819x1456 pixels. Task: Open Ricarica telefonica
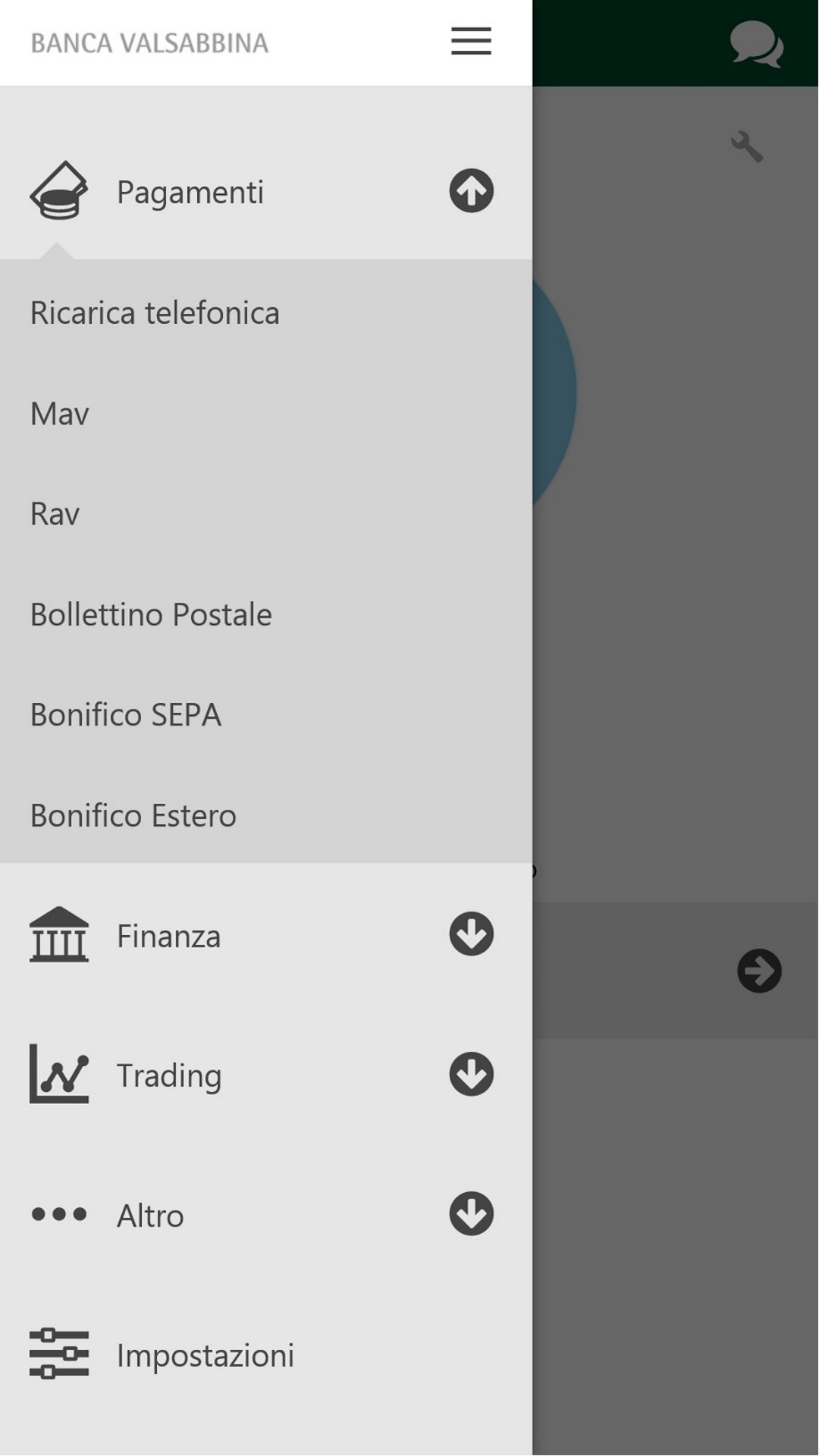coord(155,312)
